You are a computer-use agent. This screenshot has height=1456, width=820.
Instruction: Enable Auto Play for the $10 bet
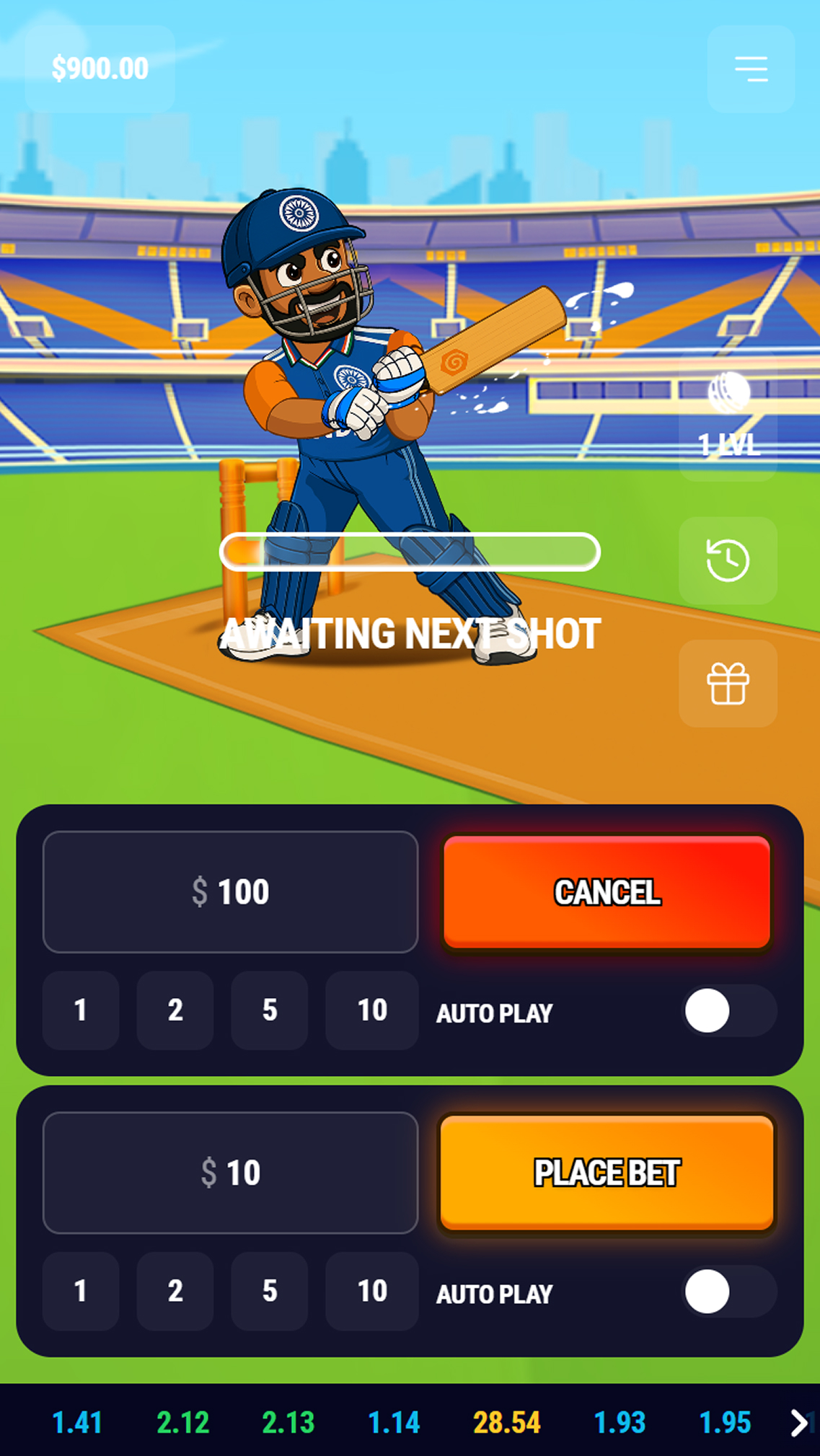(x=728, y=1292)
